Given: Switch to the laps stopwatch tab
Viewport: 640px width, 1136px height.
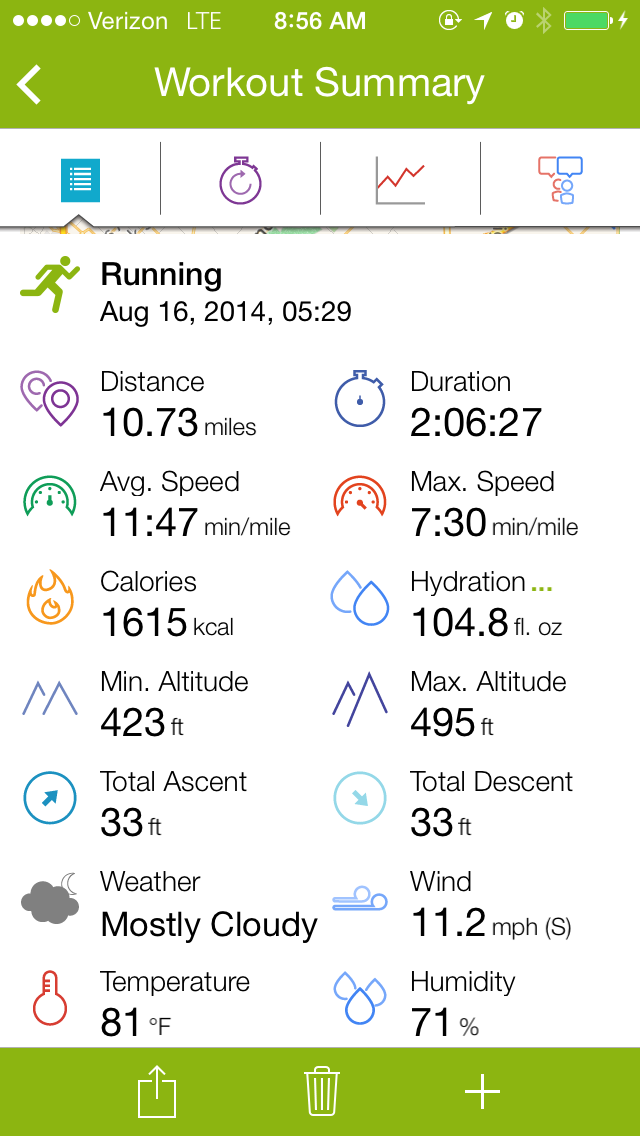Looking at the screenshot, I should coord(240,179).
